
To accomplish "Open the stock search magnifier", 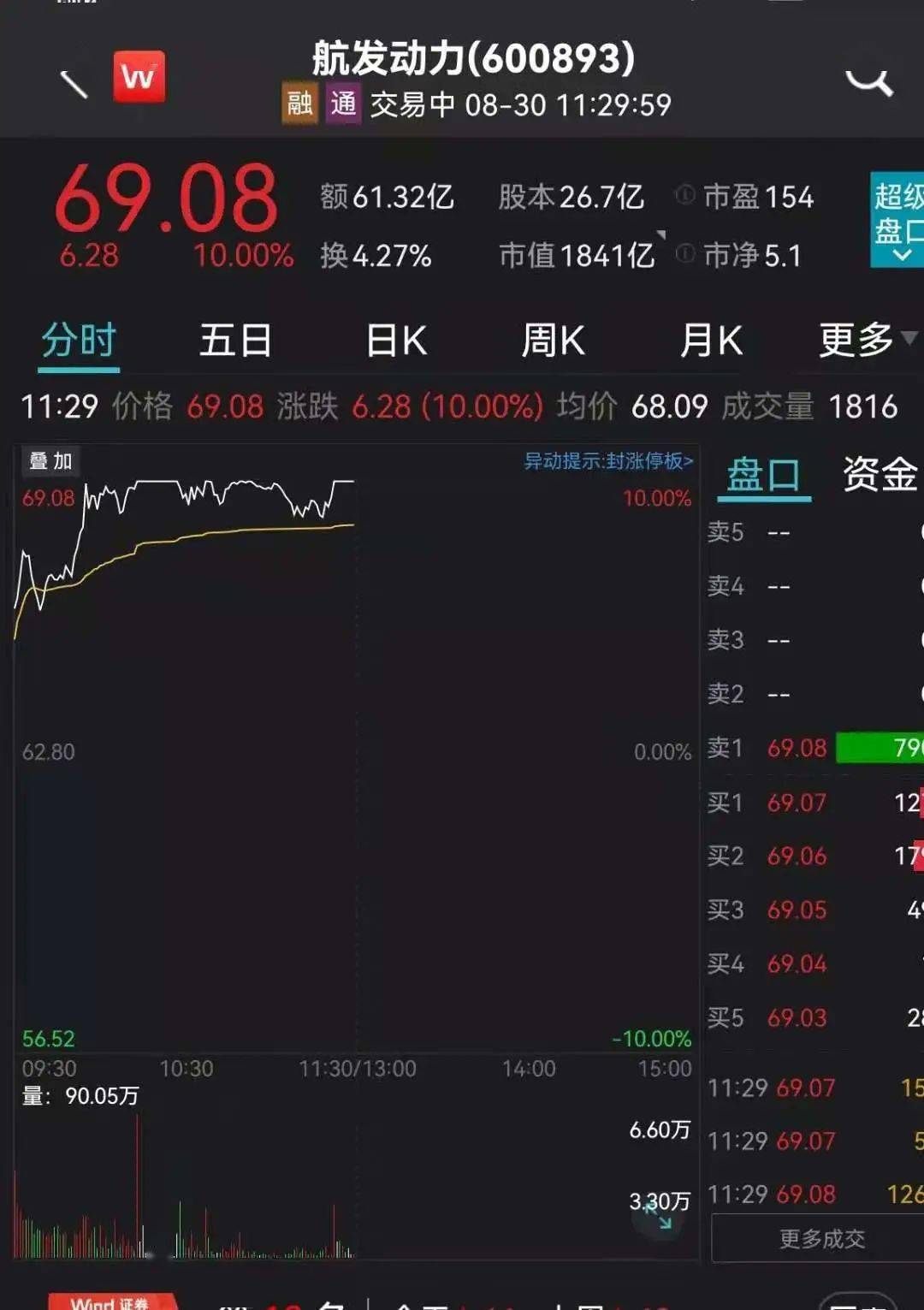I will coord(869,82).
